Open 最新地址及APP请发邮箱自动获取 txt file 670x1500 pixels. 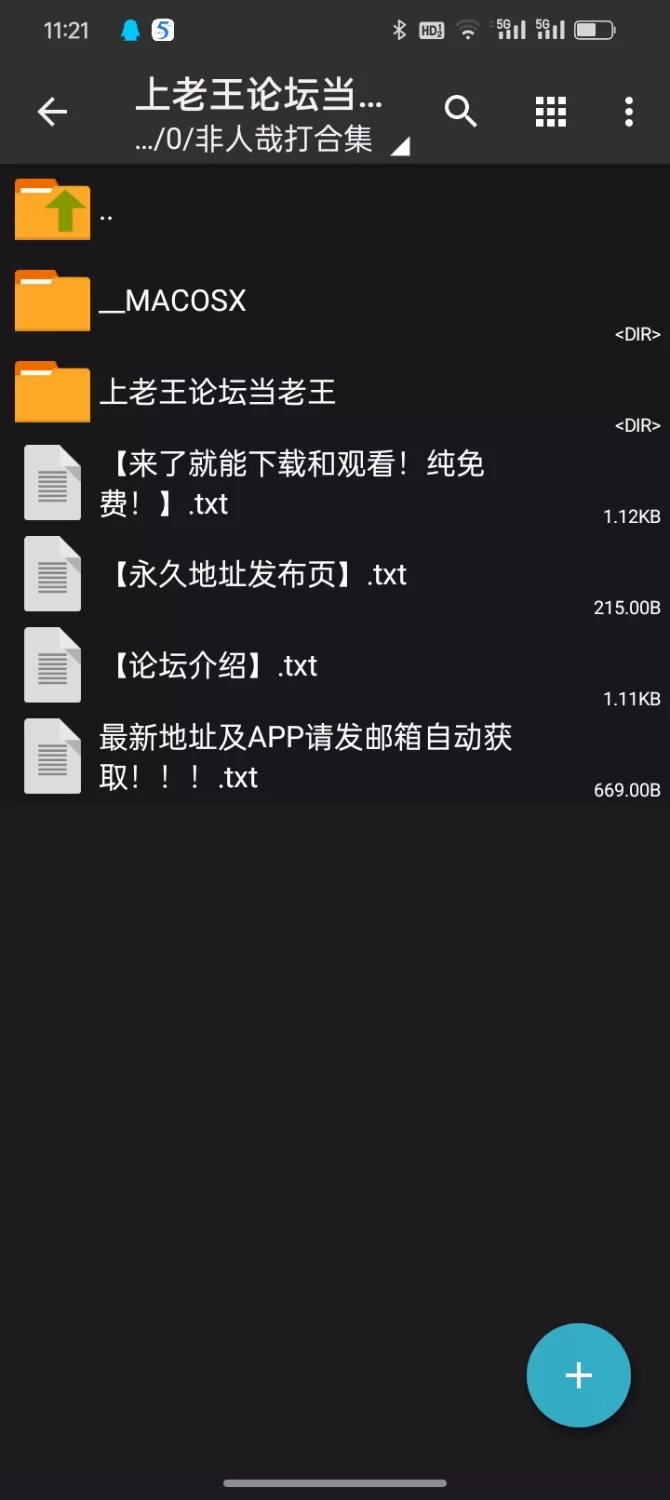click(x=300, y=757)
